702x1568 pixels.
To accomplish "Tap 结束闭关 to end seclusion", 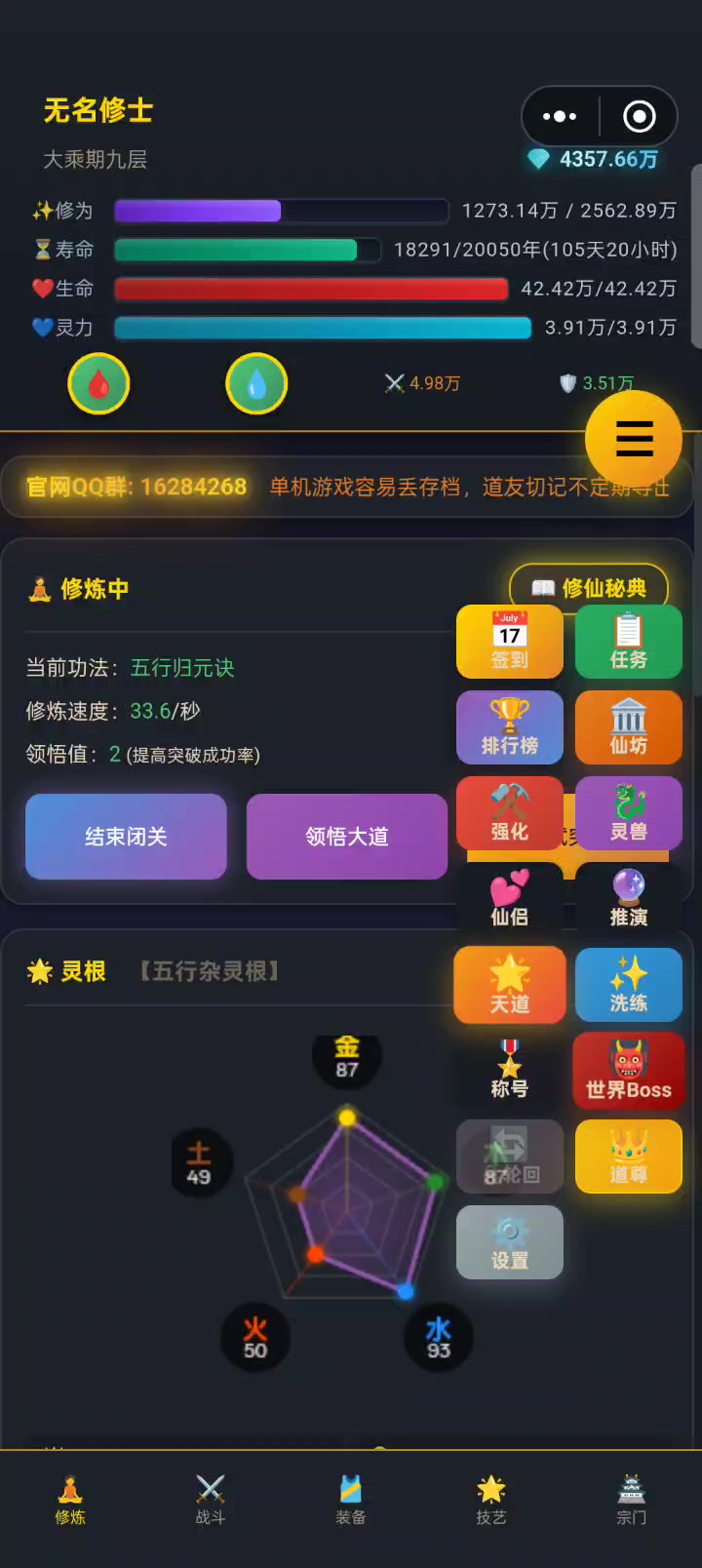I will tap(126, 837).
